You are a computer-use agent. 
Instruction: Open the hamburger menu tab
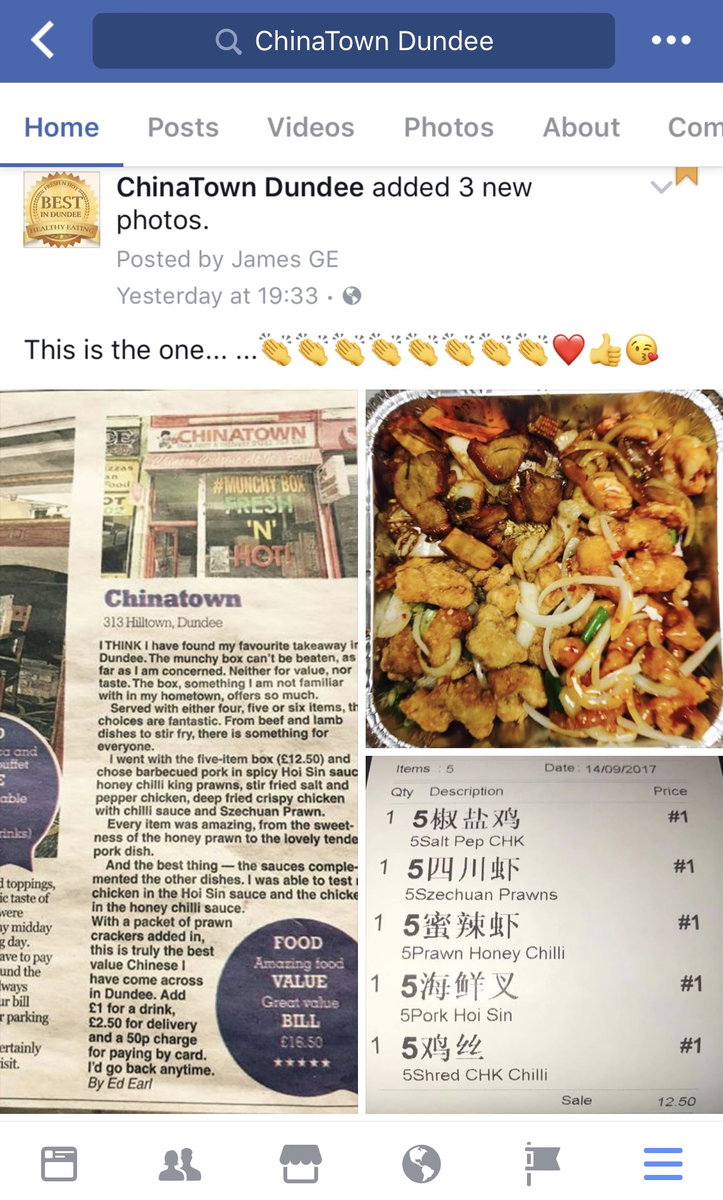[x=662, y=1164]
